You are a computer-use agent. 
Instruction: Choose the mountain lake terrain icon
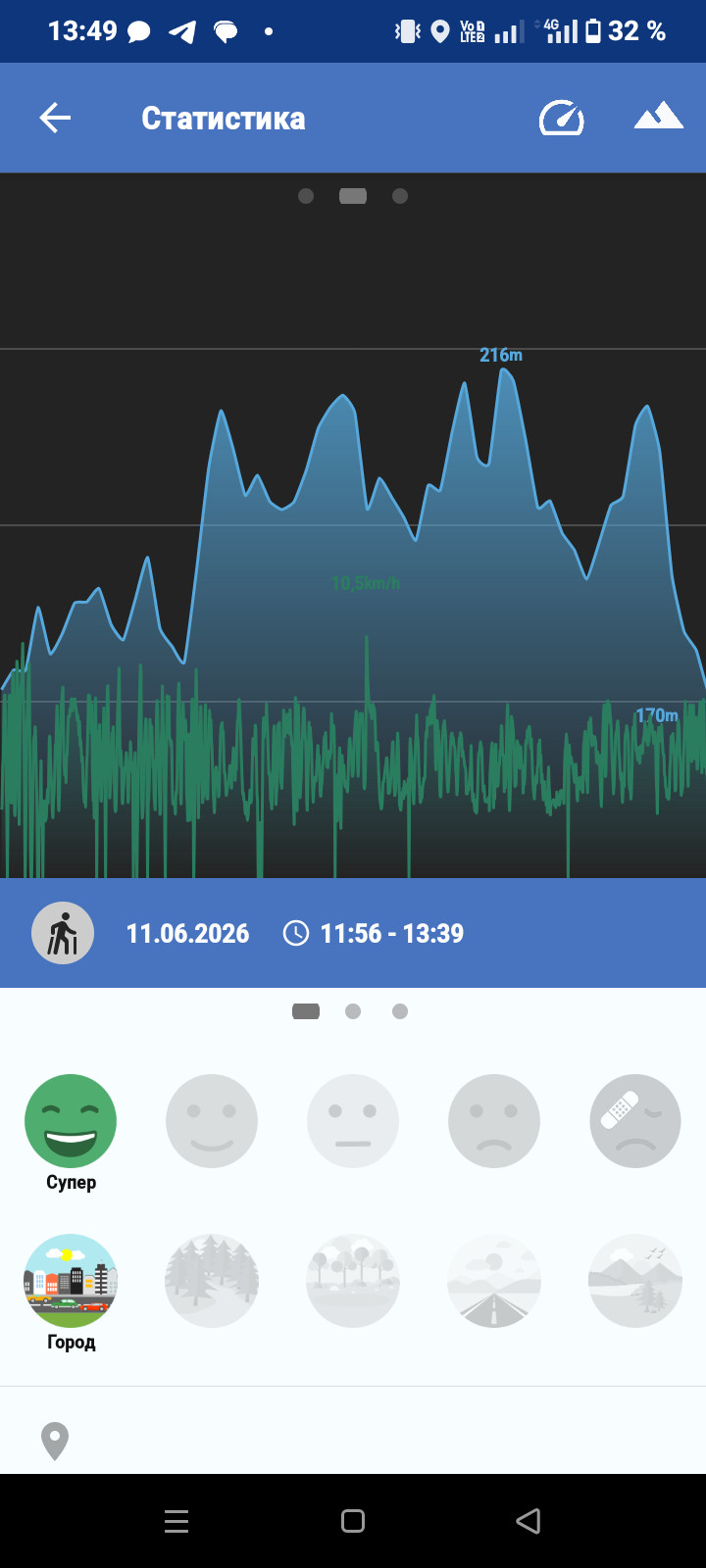(635, 1281)
